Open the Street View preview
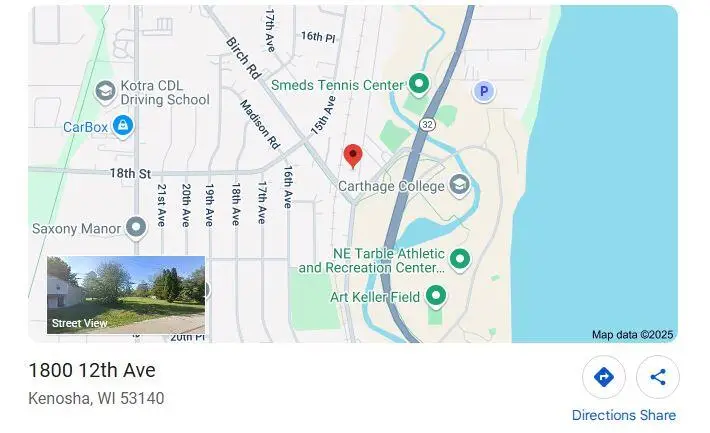Image resolution: width=710 pixels, height=433 pixels. click(x=126, y=295)
